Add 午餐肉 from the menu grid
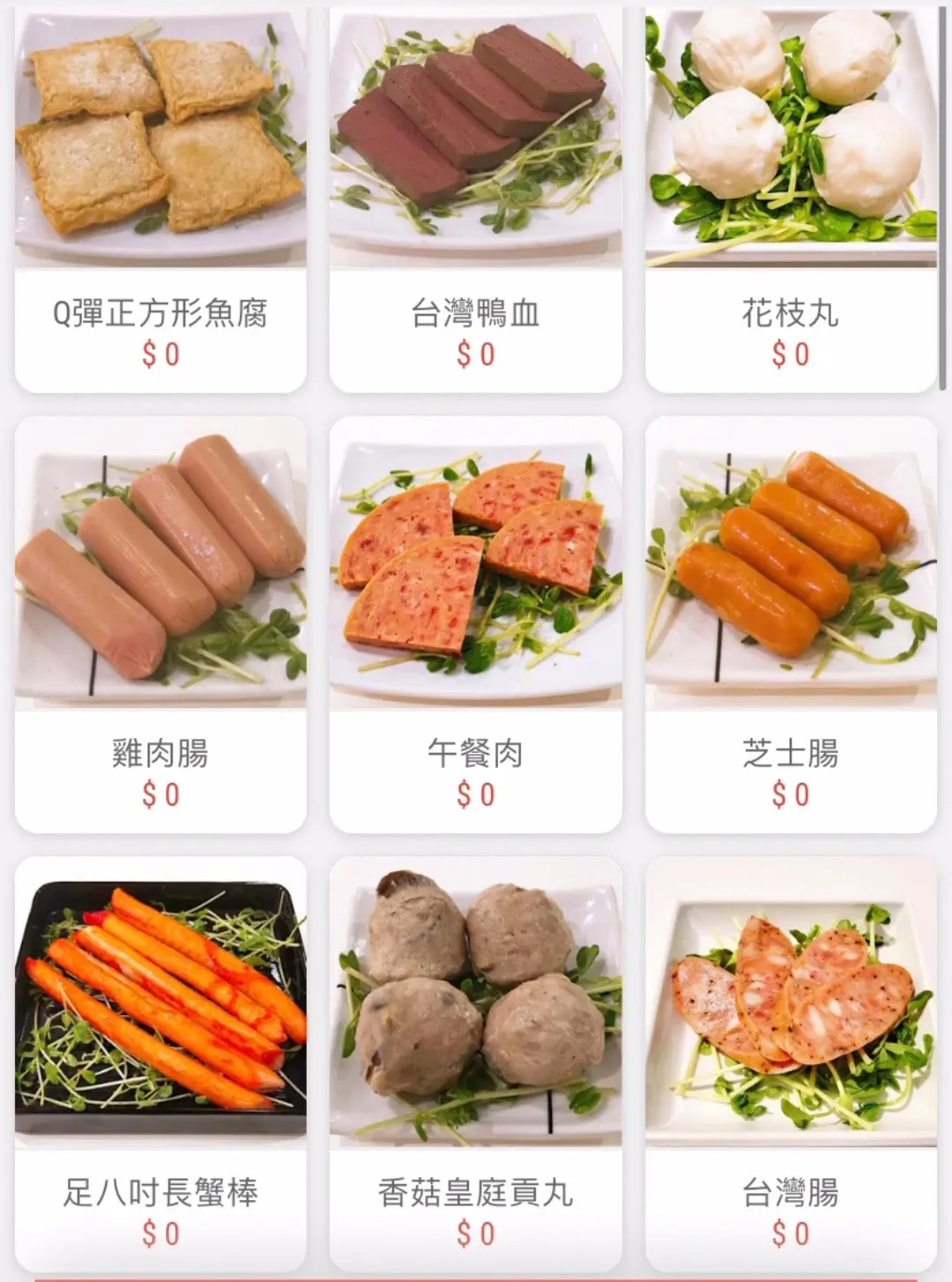Viewport: 952px width, 1282px height. click(476, 624)
